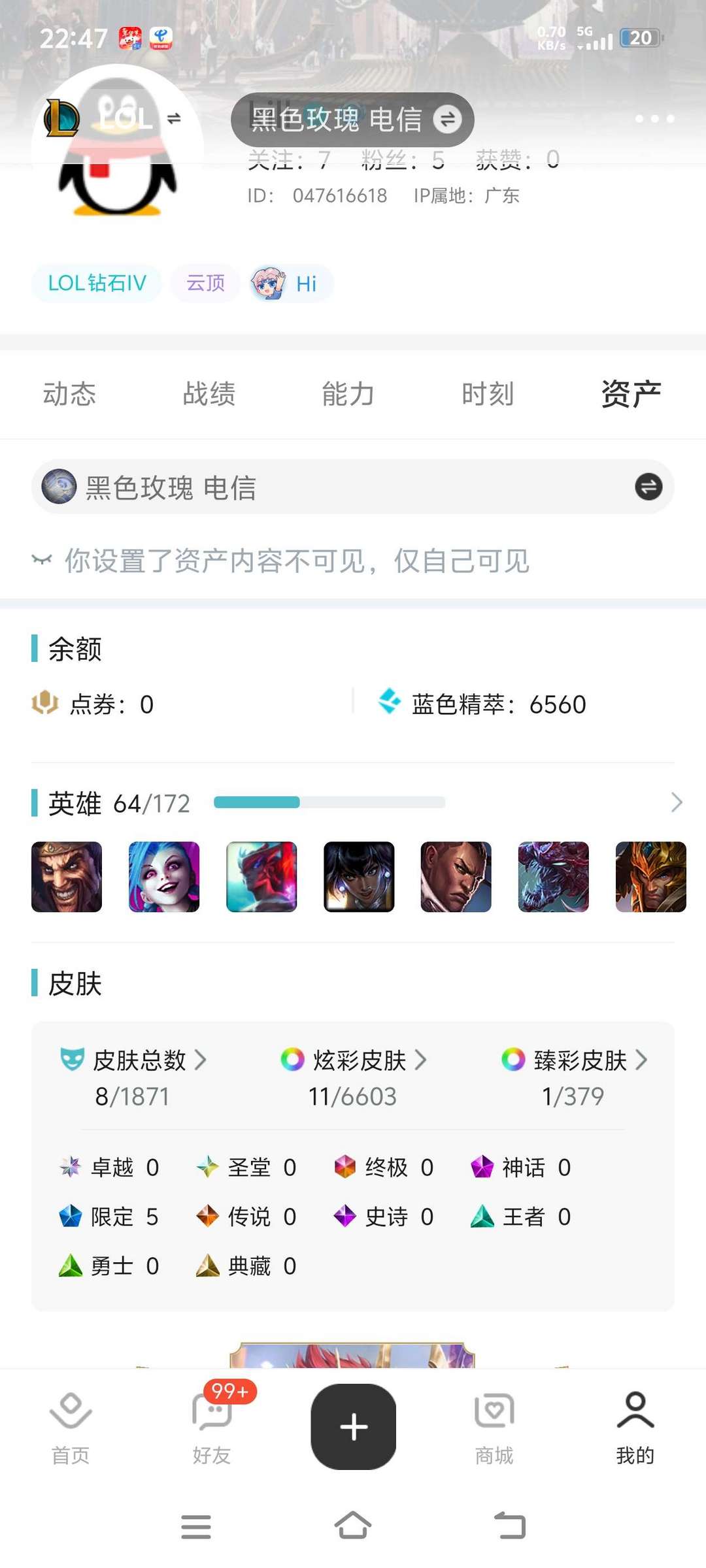
Task: Tap the plus create button
Action: tap(353, 1426)
